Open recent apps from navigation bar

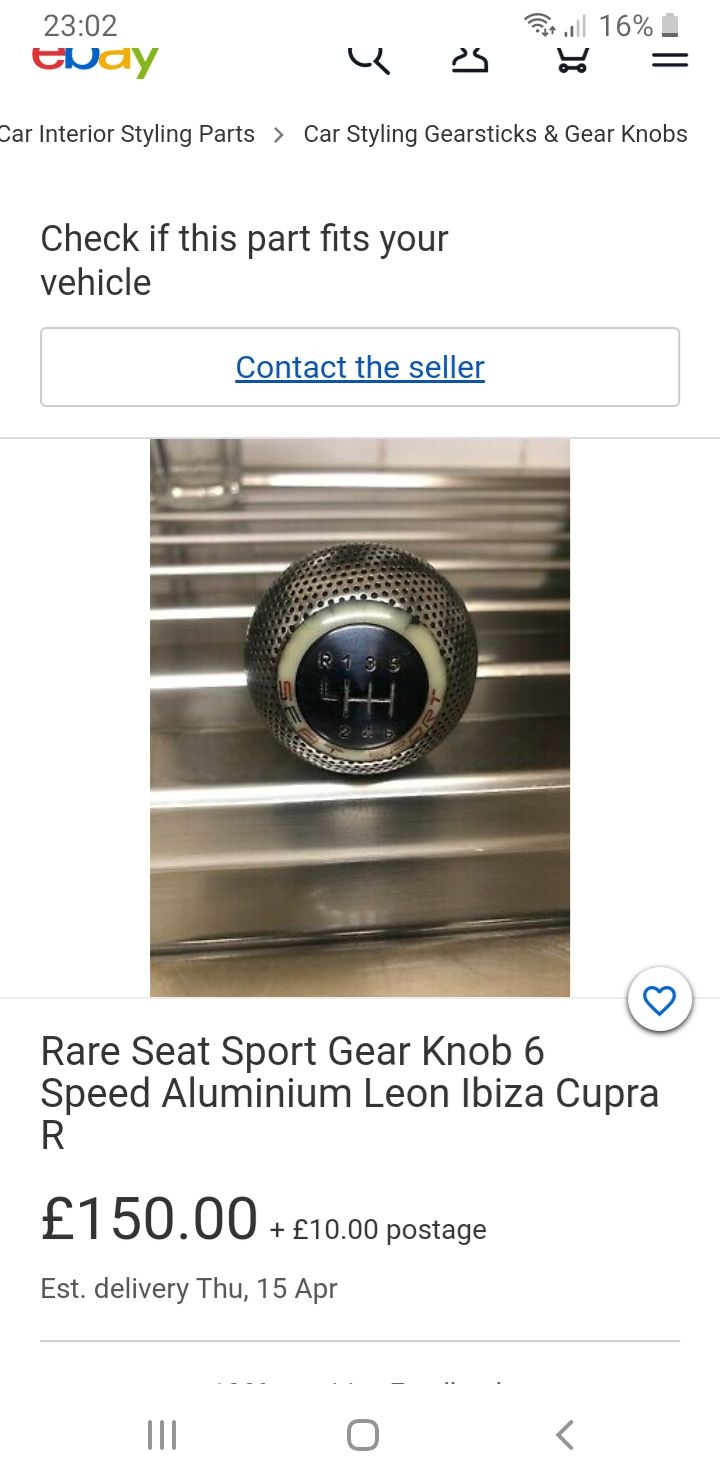pos(162,1435)
